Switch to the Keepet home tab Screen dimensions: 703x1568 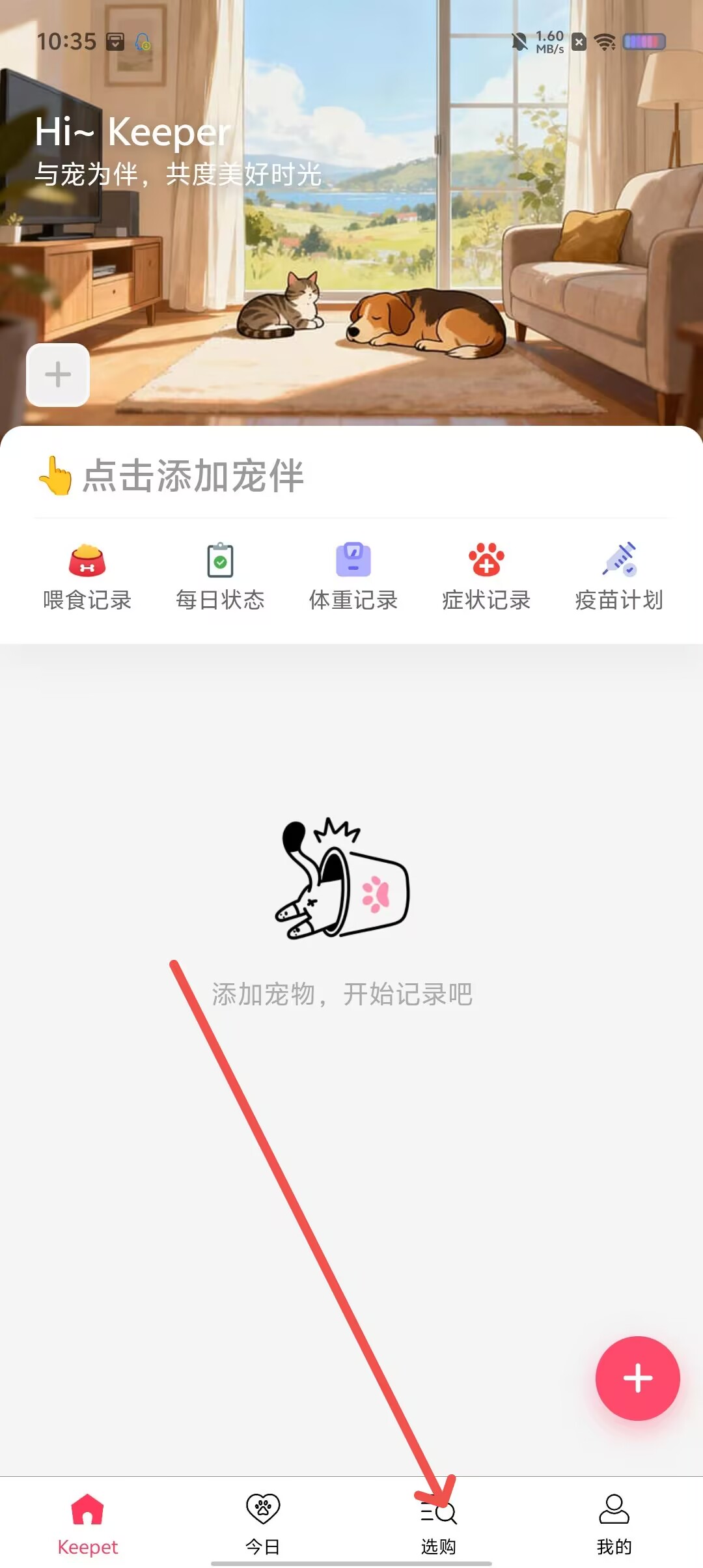point(88,1524)
